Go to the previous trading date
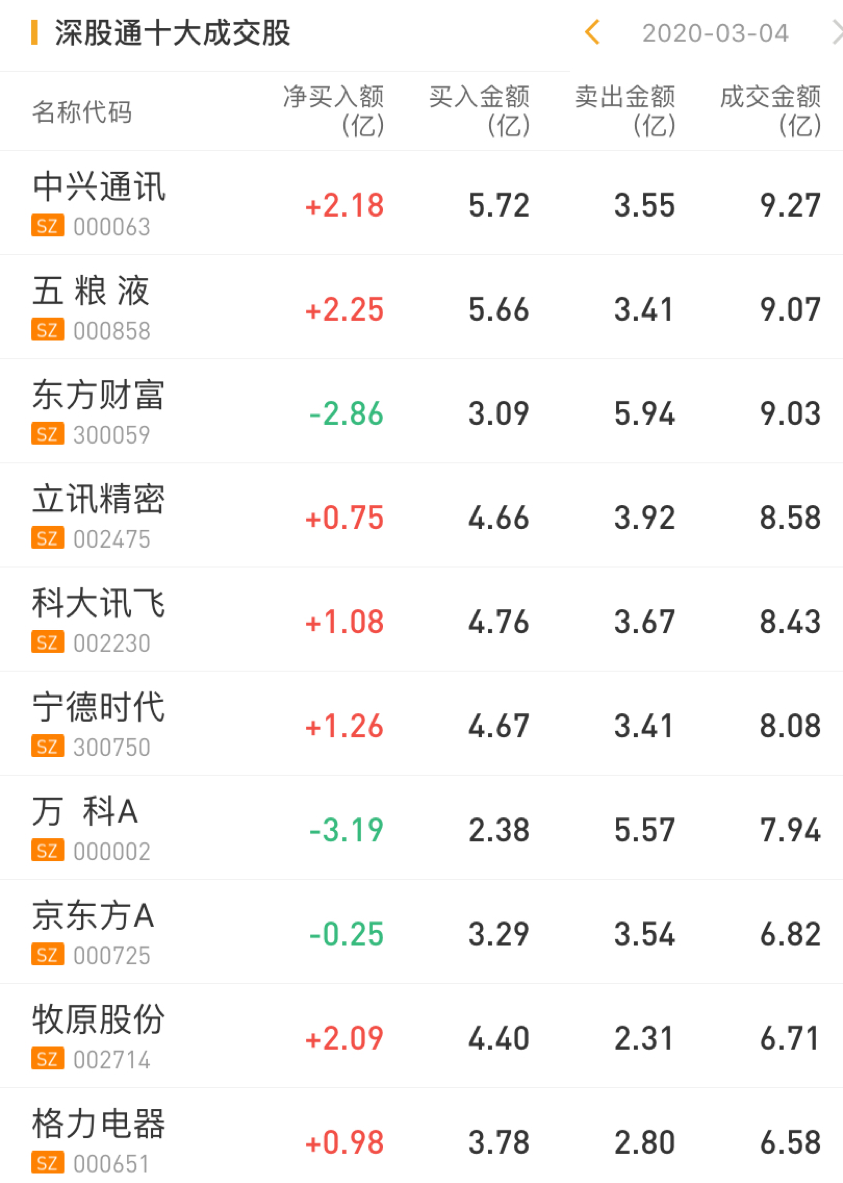843x1183 pixels. [x=592, y=33]
